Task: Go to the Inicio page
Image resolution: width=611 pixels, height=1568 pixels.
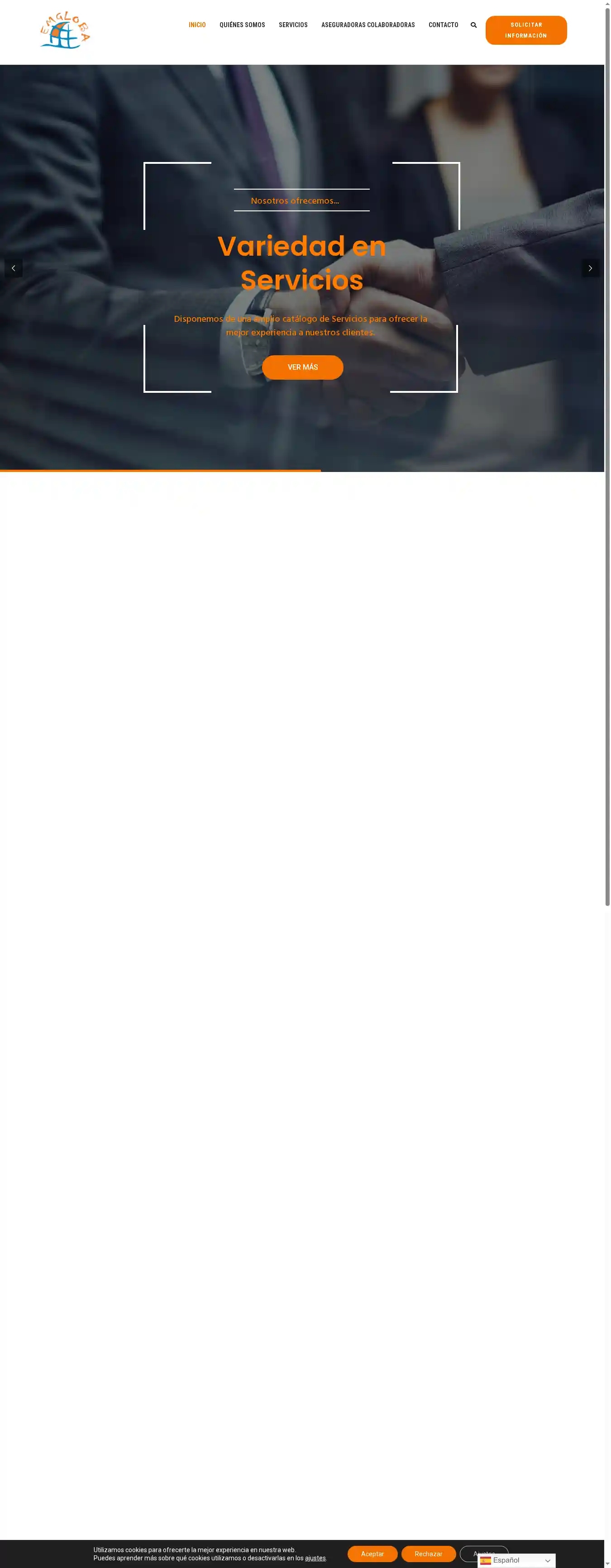Action: pos(196,25)
